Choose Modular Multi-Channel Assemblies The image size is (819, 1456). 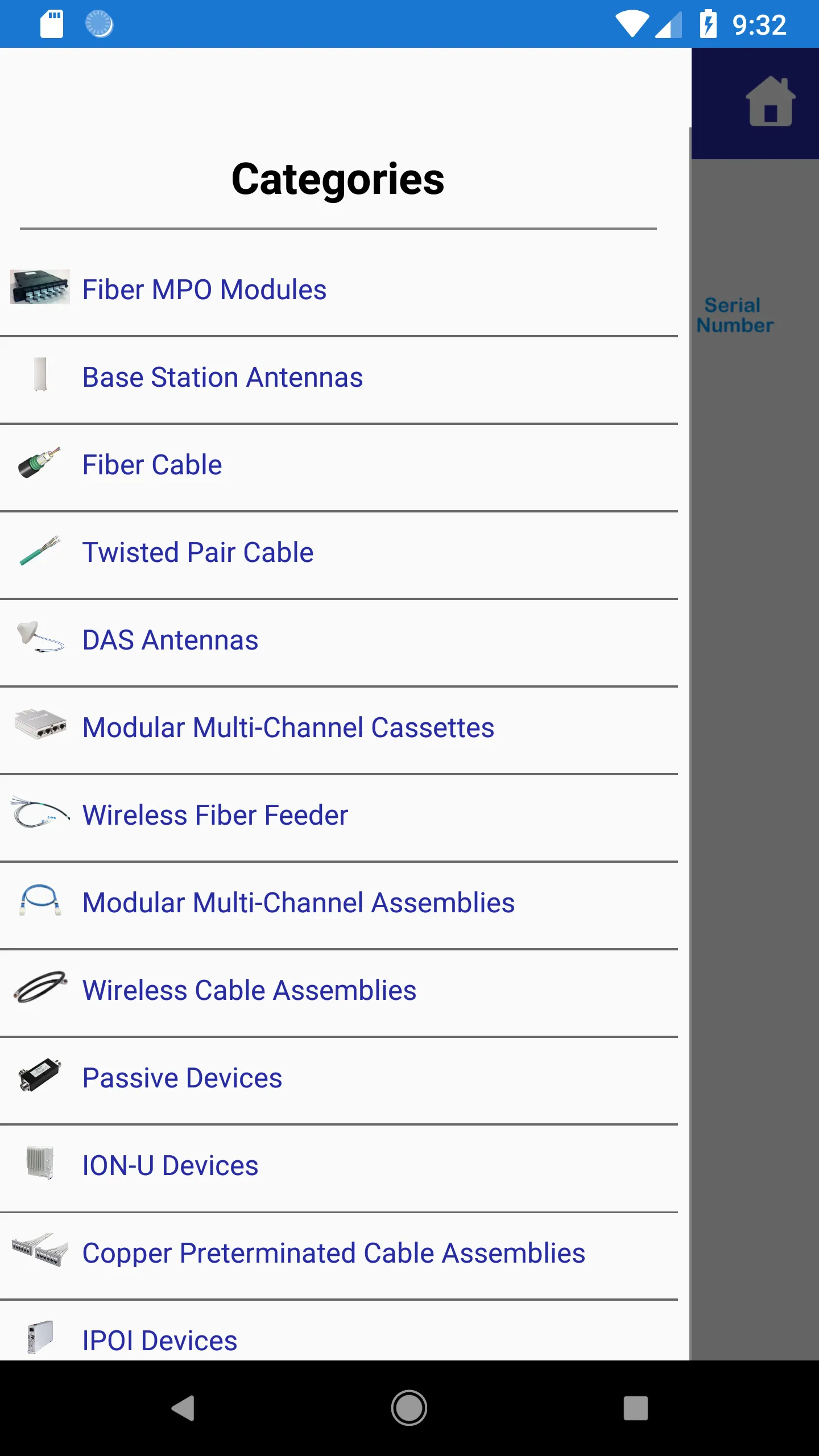tap(299, 903)
